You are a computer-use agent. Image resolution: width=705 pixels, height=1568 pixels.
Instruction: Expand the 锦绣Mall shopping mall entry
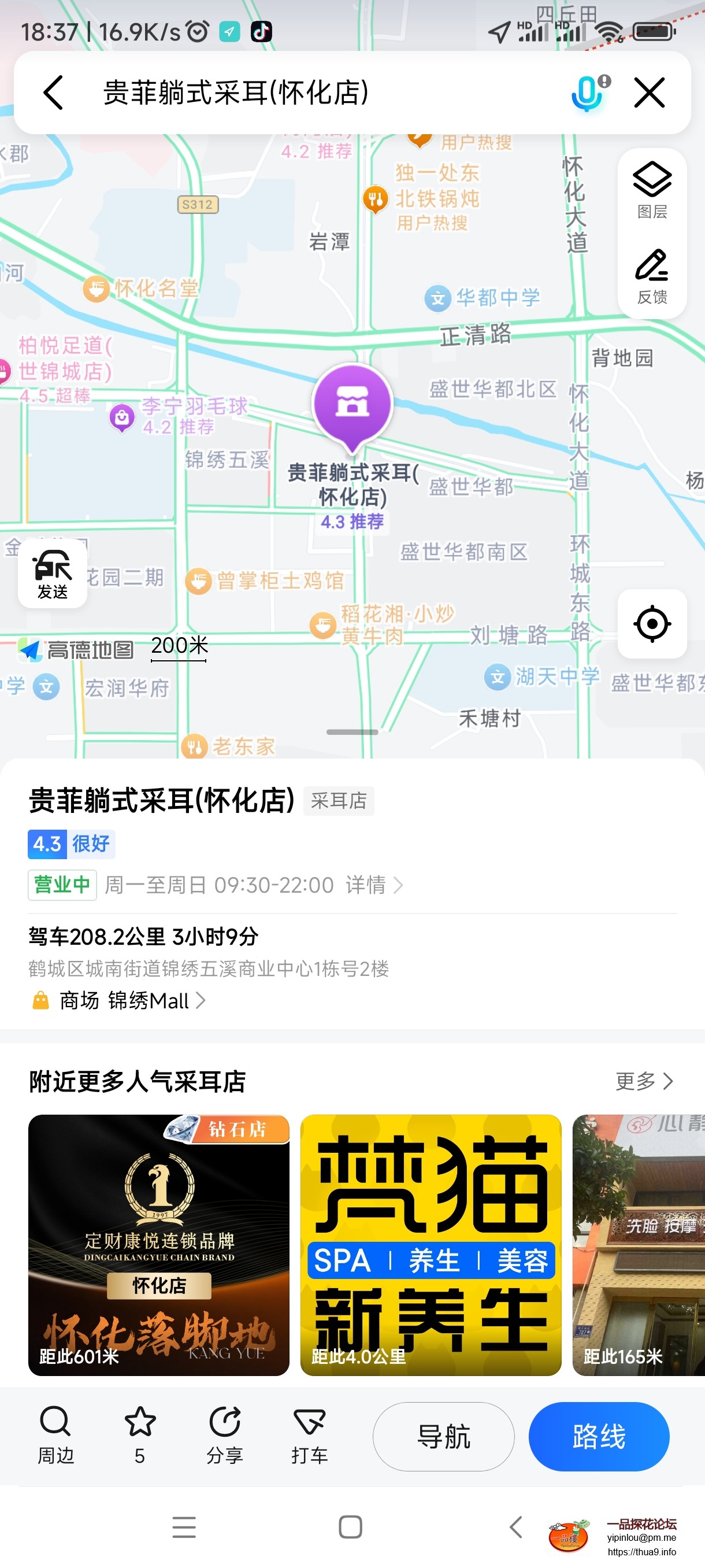(149, 1001)
